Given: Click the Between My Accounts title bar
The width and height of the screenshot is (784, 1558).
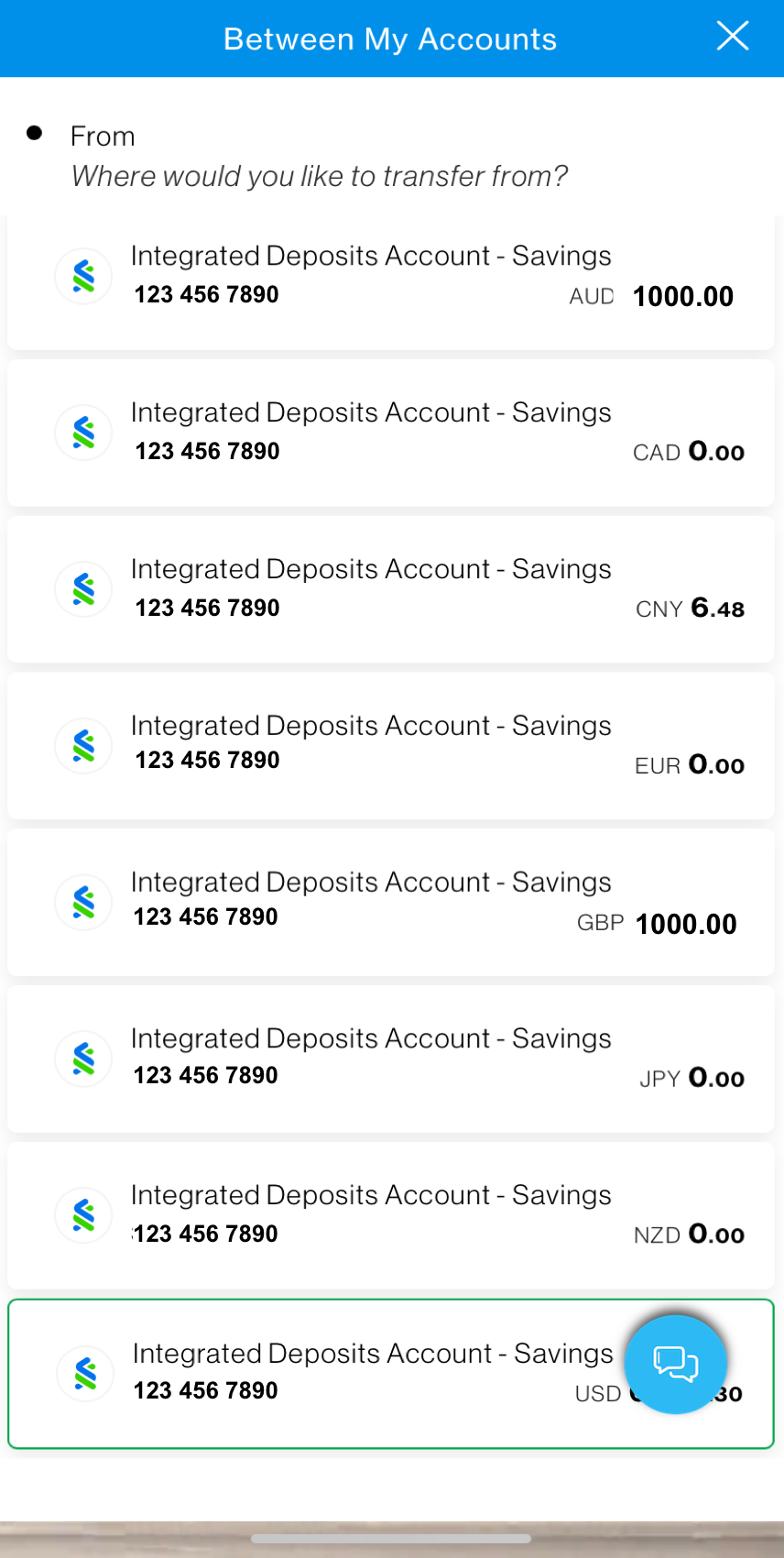Looking at the screenshot, I should (x=389, y=38).
